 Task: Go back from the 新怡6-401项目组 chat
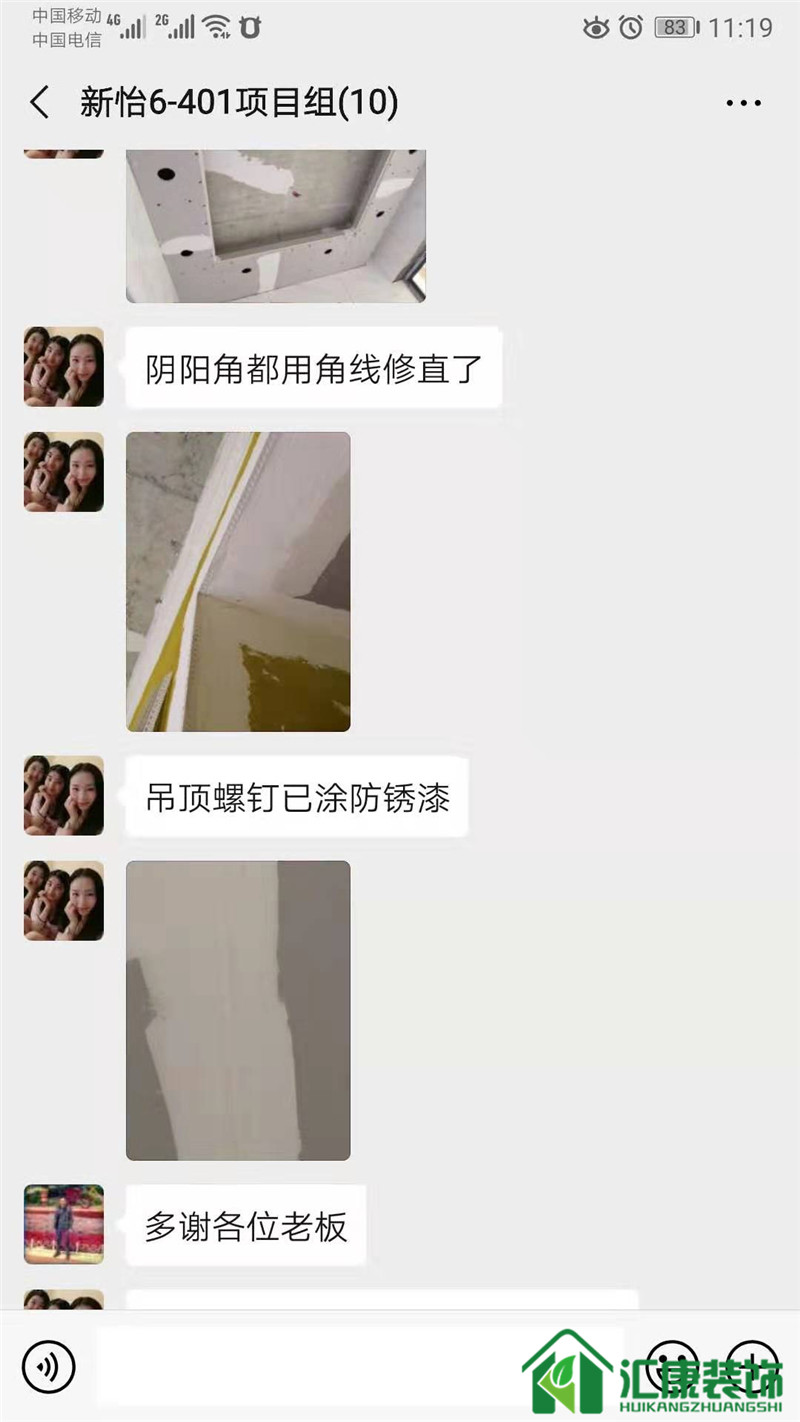point(40,102)
